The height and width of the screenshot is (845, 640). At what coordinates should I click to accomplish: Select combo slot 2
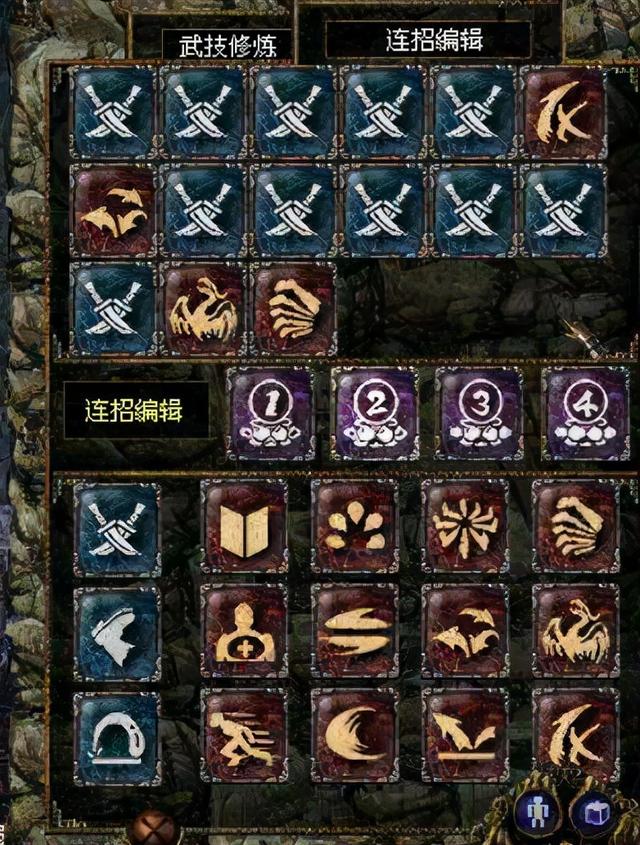(x=374, y=413)
